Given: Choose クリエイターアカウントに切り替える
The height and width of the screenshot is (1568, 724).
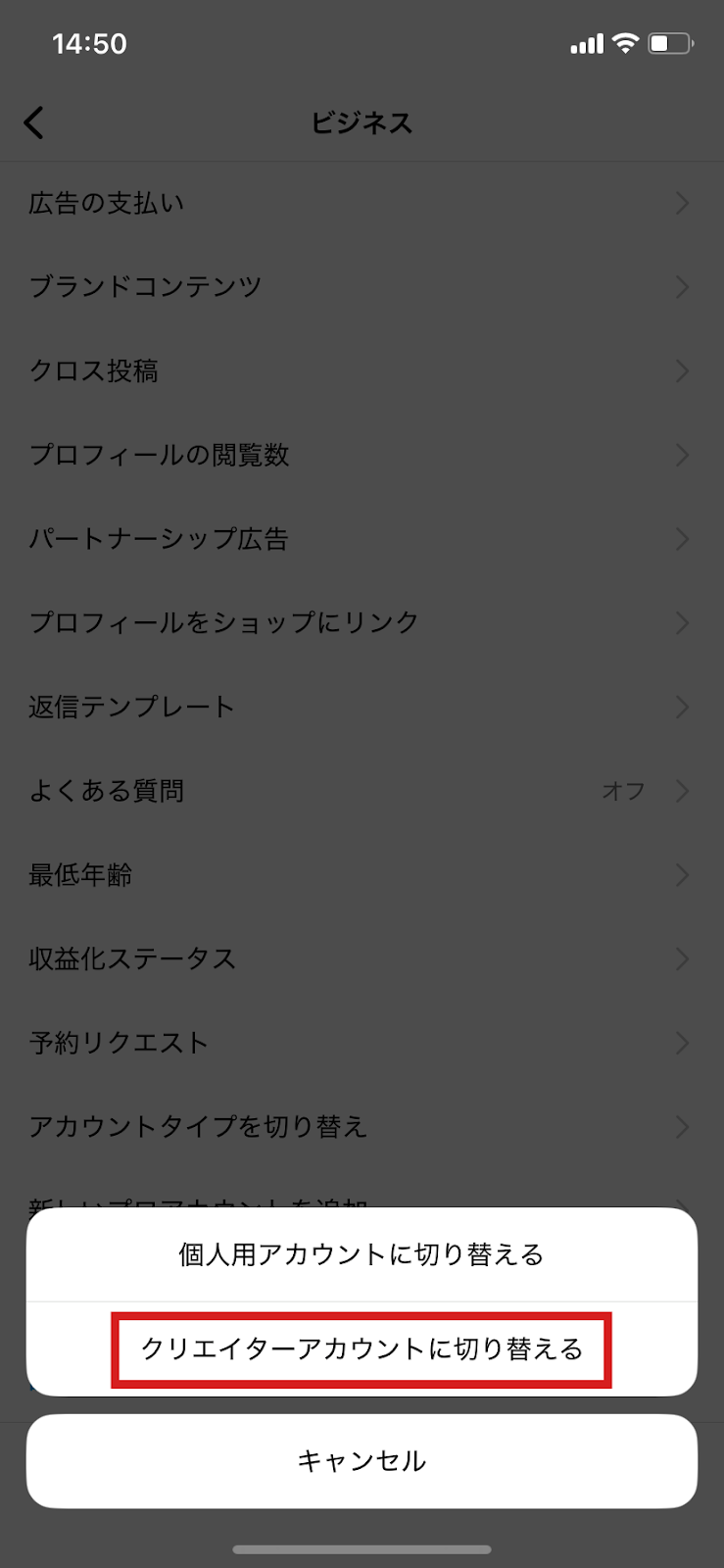Looking at the screenshot, I should [362, 1349].
